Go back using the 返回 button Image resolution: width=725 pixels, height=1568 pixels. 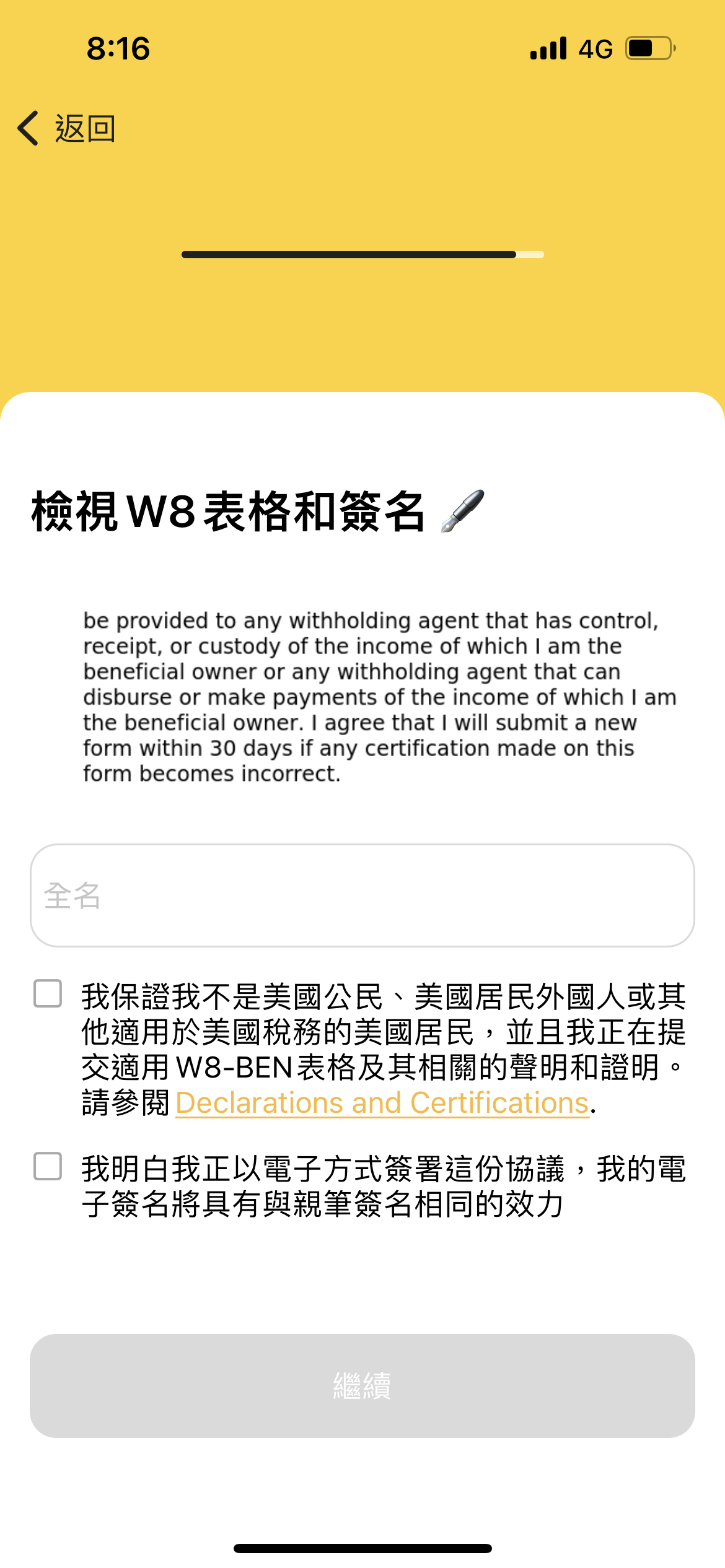(67, 129)
